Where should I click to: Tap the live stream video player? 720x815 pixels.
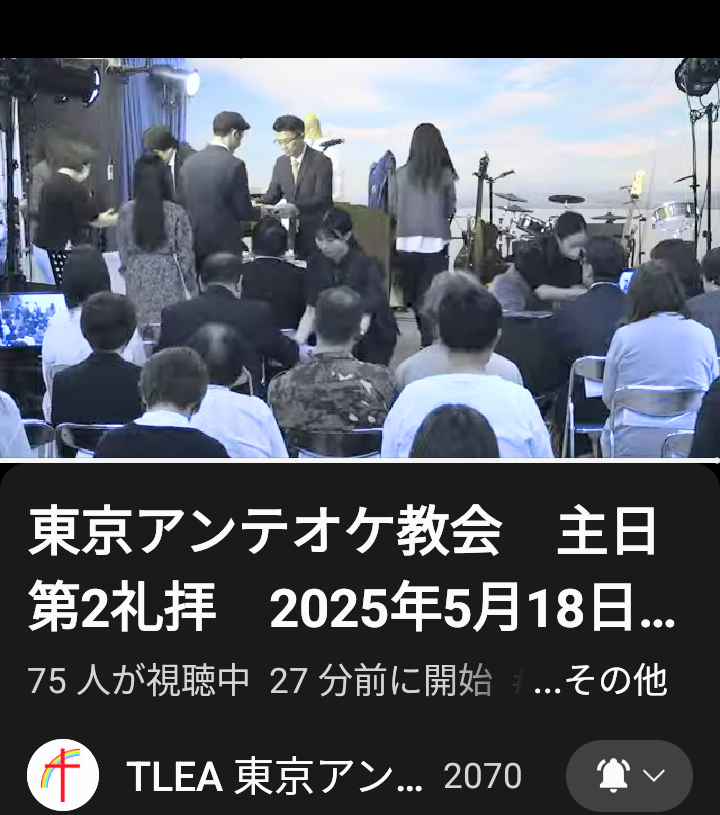point(360,258)
